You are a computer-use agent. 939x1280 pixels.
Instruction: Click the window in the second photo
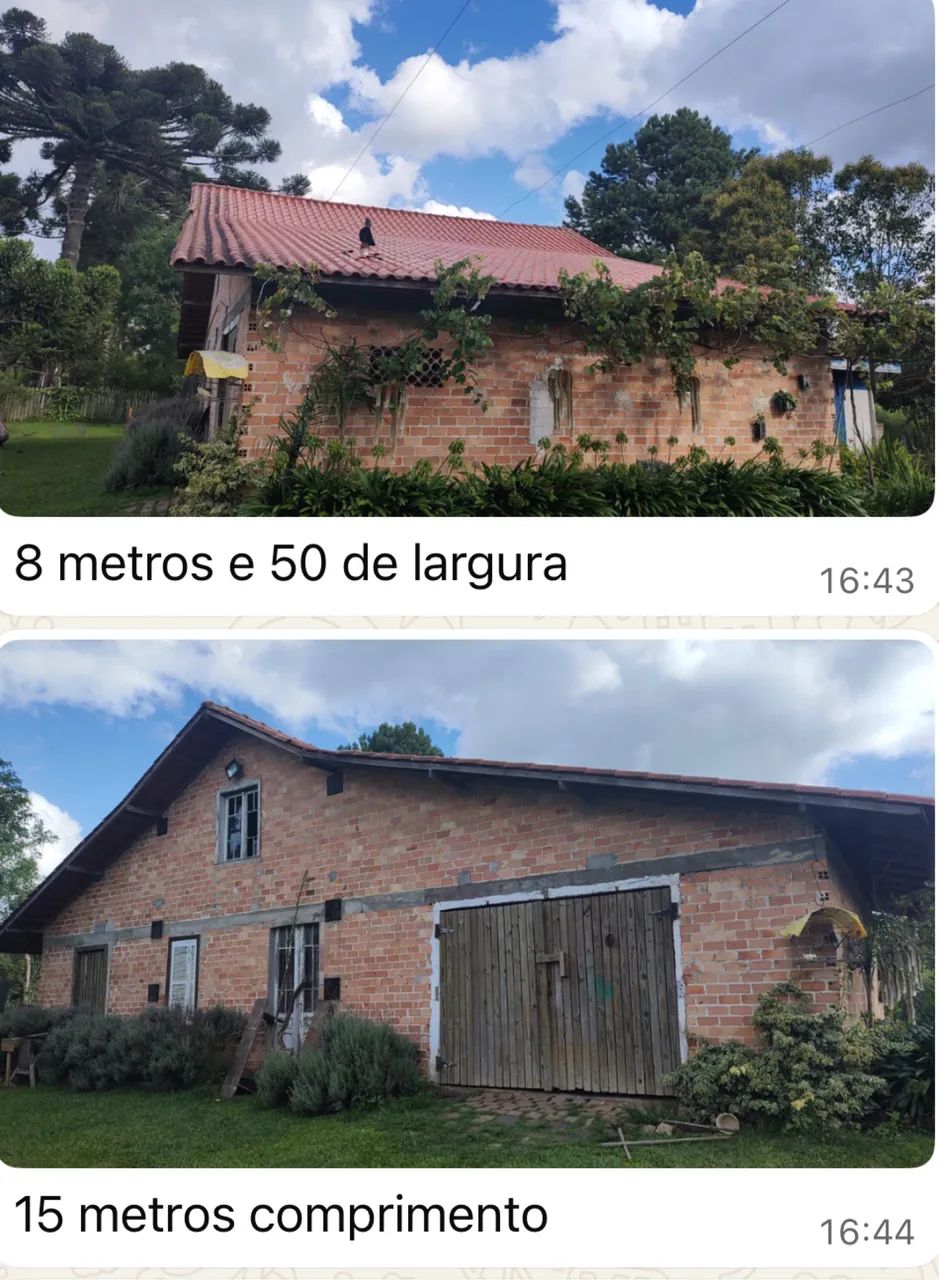(x=237, y=822)
